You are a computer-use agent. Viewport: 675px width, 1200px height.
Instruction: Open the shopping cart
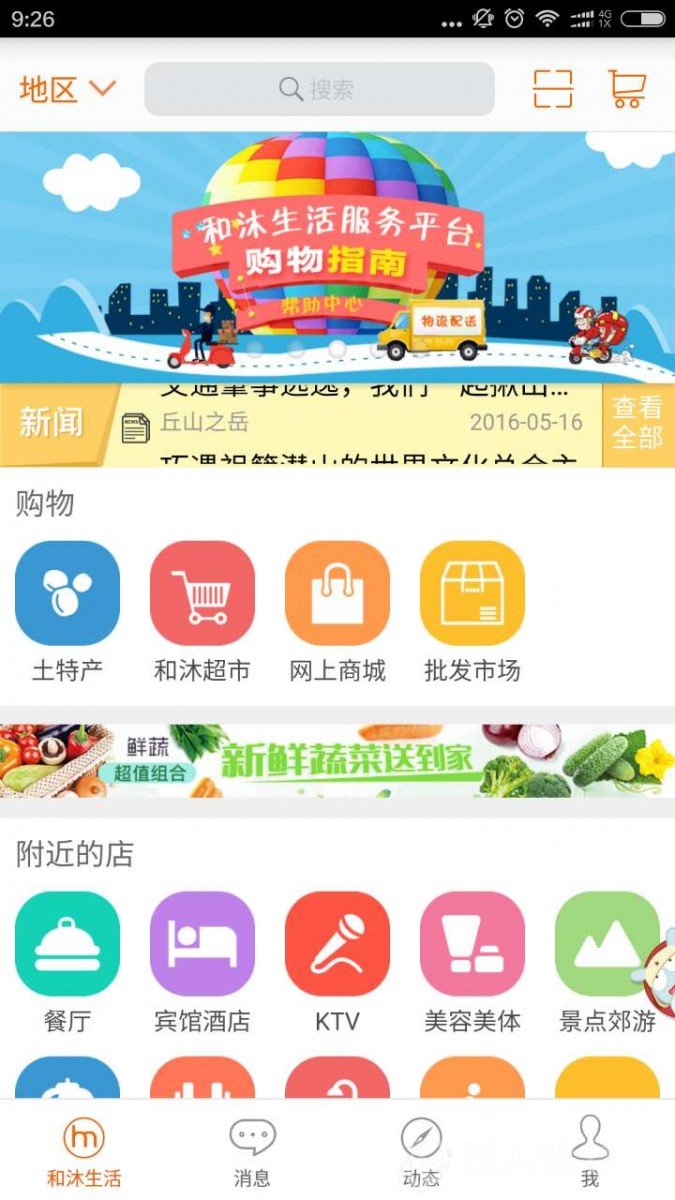(627, 90)
